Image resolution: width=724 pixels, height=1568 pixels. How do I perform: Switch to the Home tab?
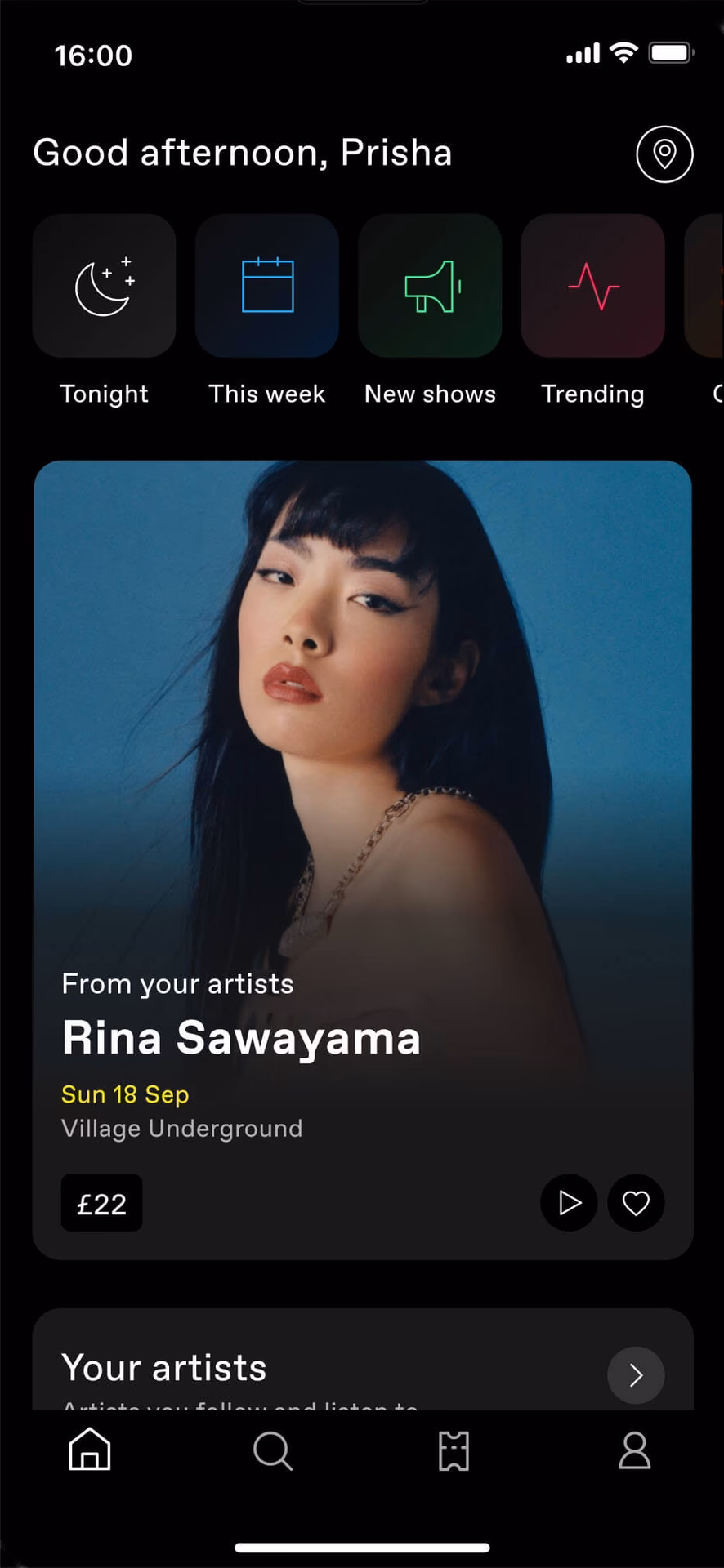point(90,1450)
